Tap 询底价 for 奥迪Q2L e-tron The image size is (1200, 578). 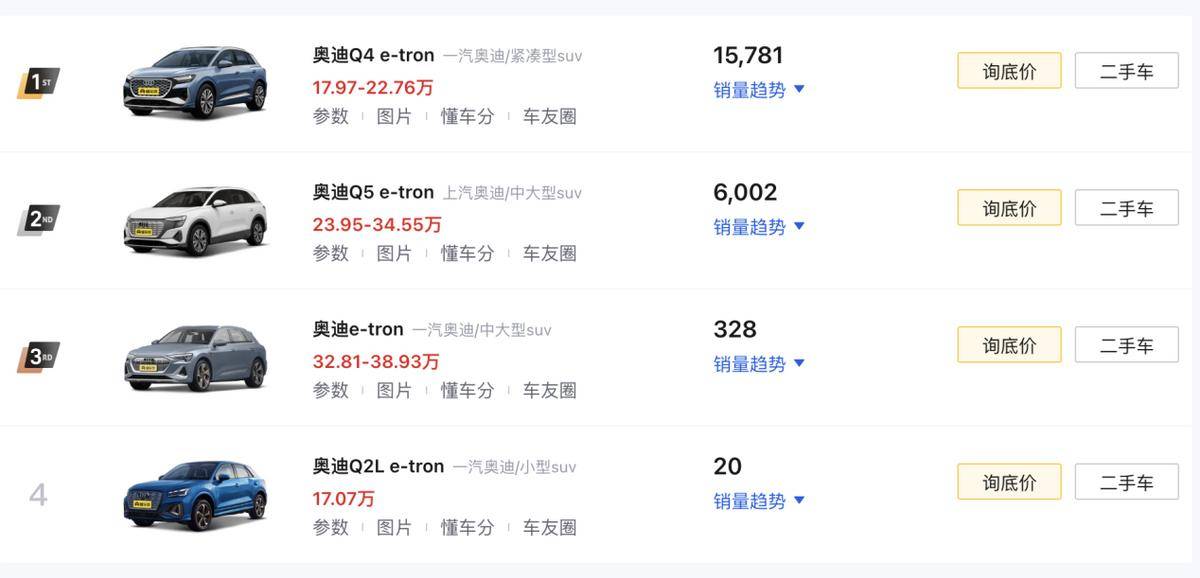[x=1008, y=482]
